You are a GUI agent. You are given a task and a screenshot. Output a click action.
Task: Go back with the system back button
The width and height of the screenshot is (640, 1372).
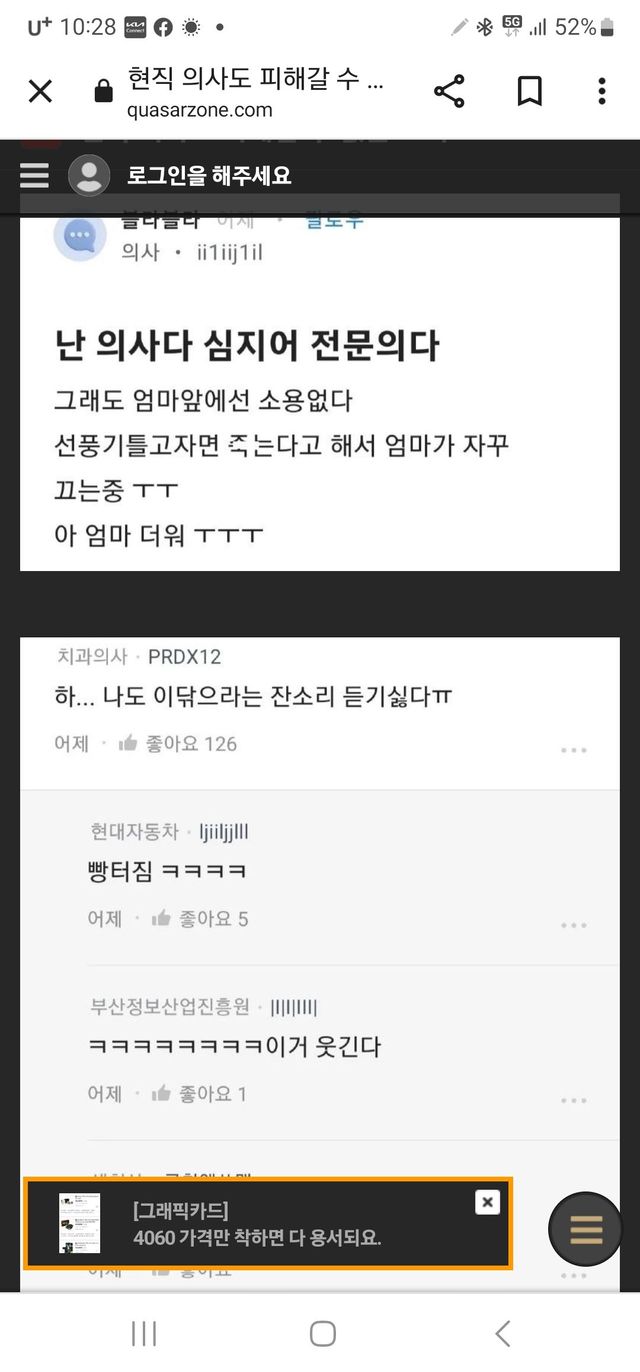coord(503,1332)
